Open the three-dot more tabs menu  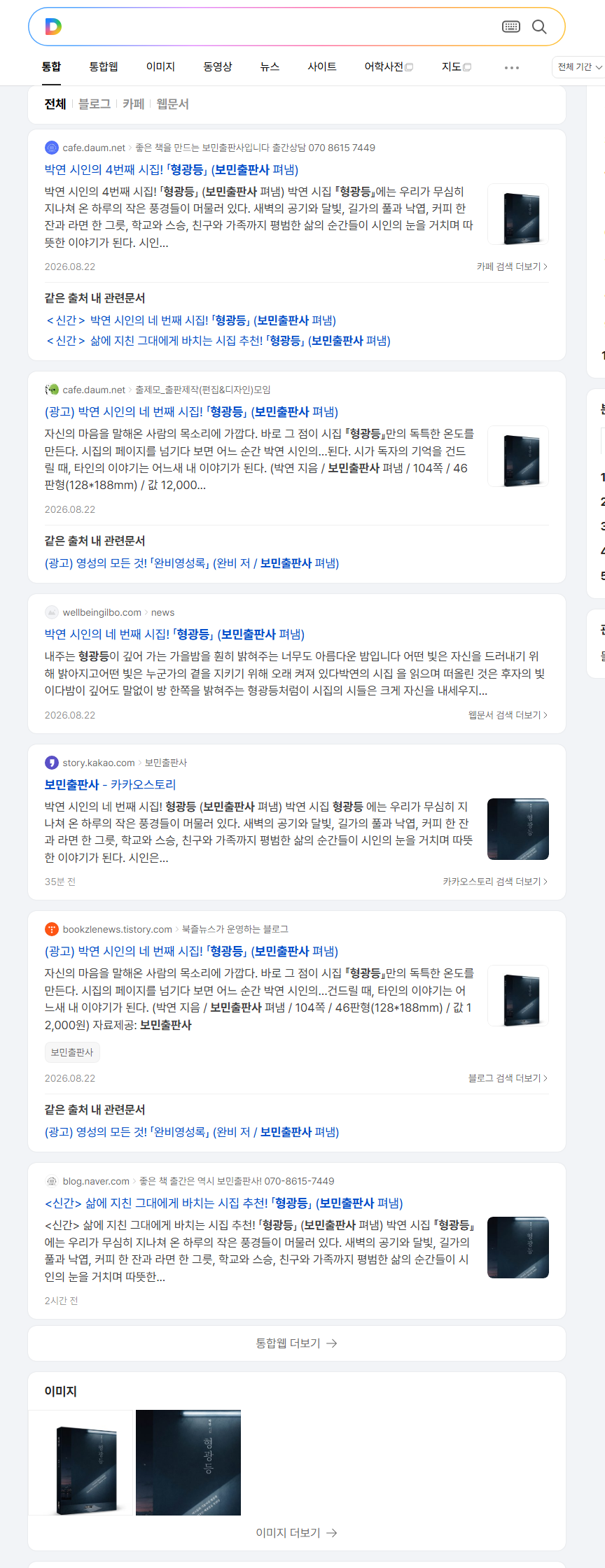tap(512, 67)
